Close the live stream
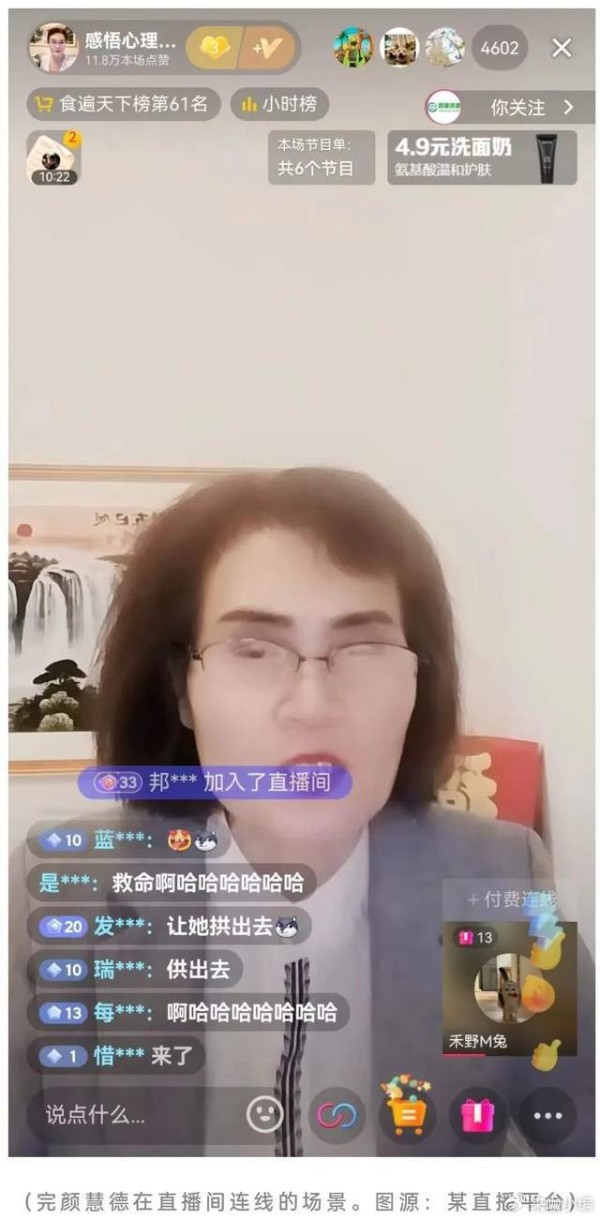 pos(562,47)
